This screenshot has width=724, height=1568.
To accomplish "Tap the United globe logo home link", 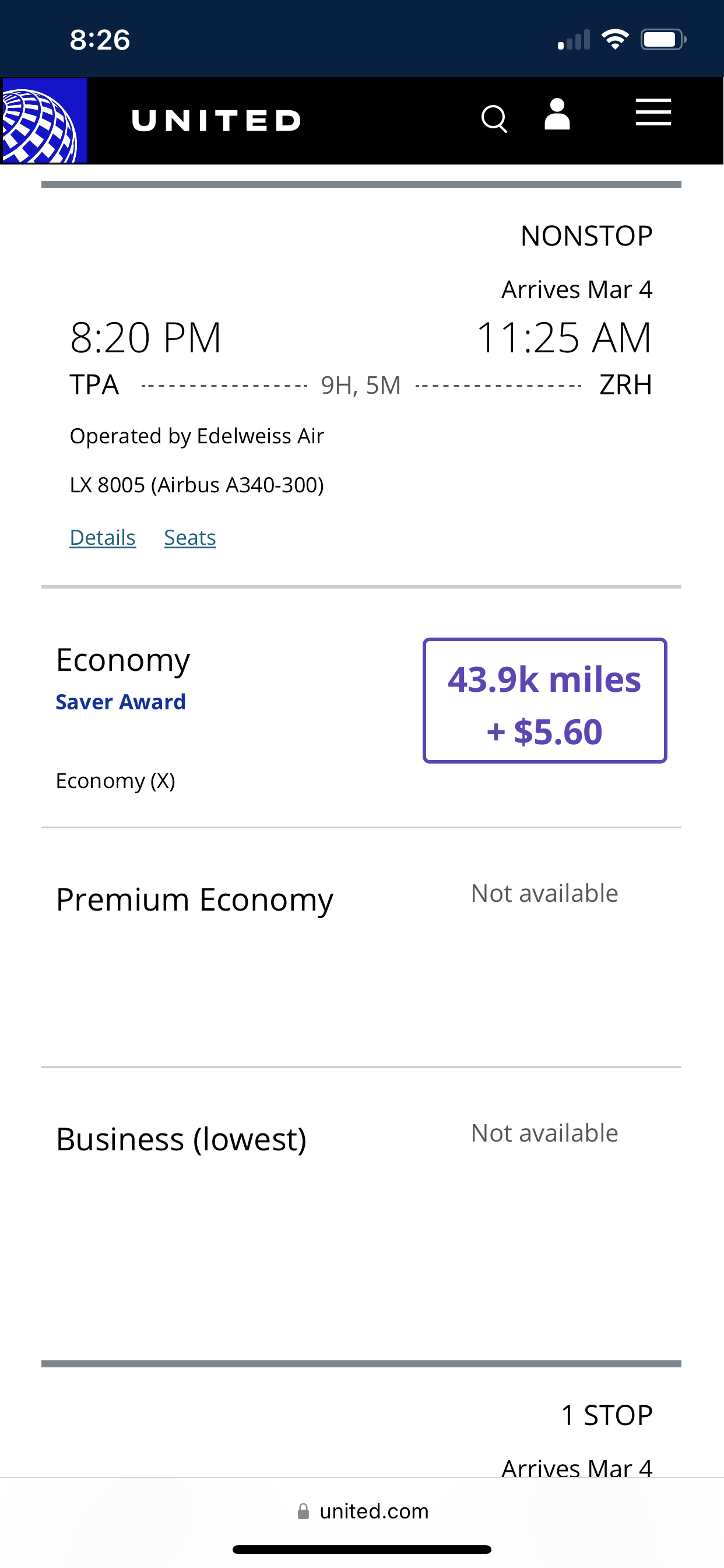I will [x=45, y=121].
